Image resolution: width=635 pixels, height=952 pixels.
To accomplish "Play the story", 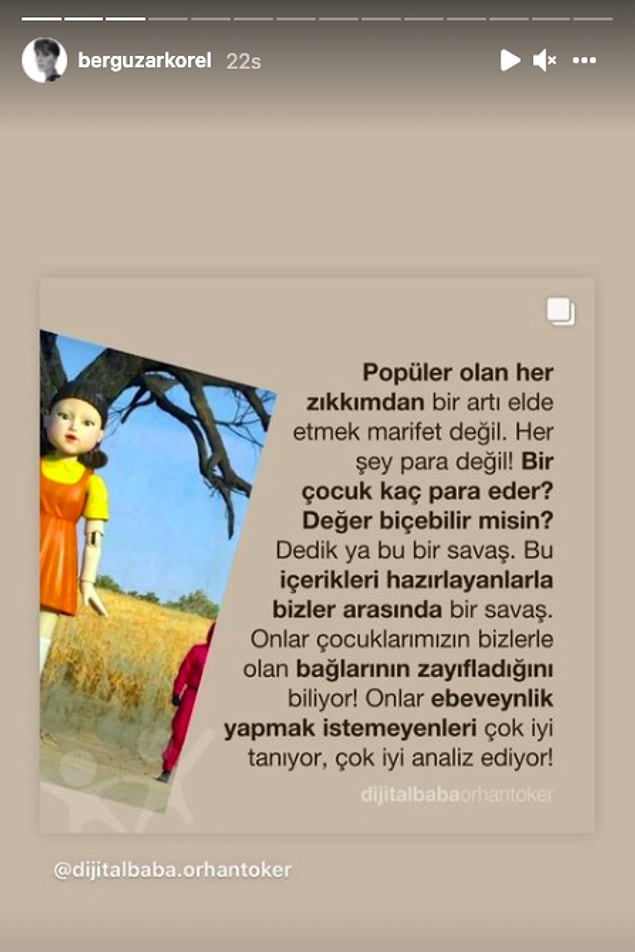I will 510,60.
